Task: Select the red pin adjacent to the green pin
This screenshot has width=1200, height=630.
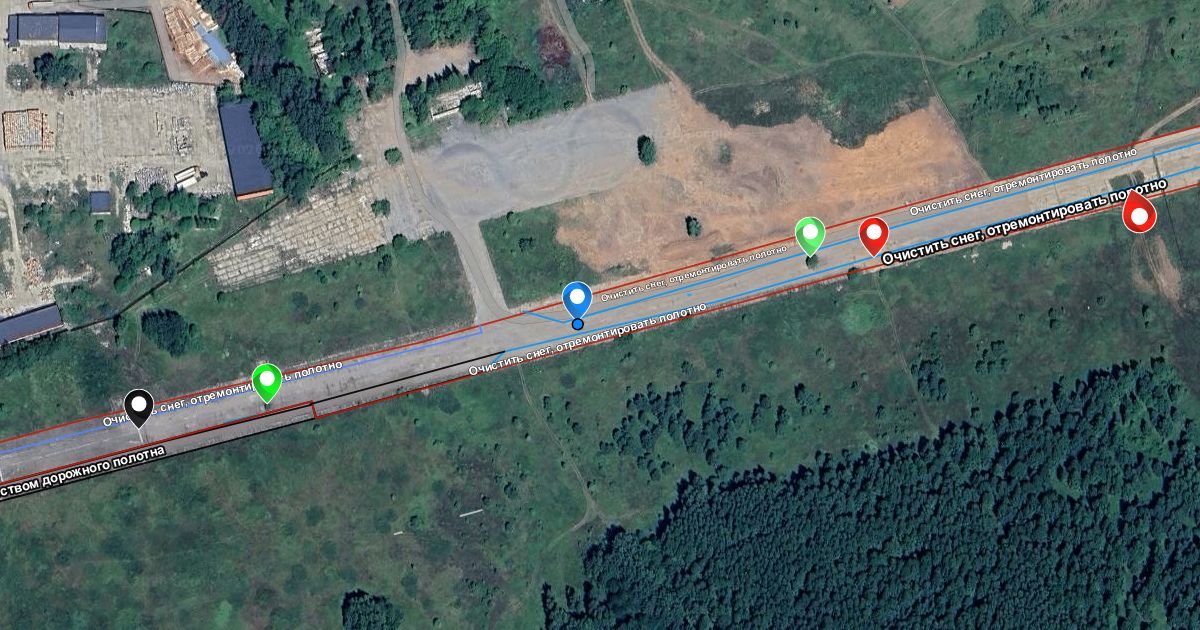Action: 874,236
